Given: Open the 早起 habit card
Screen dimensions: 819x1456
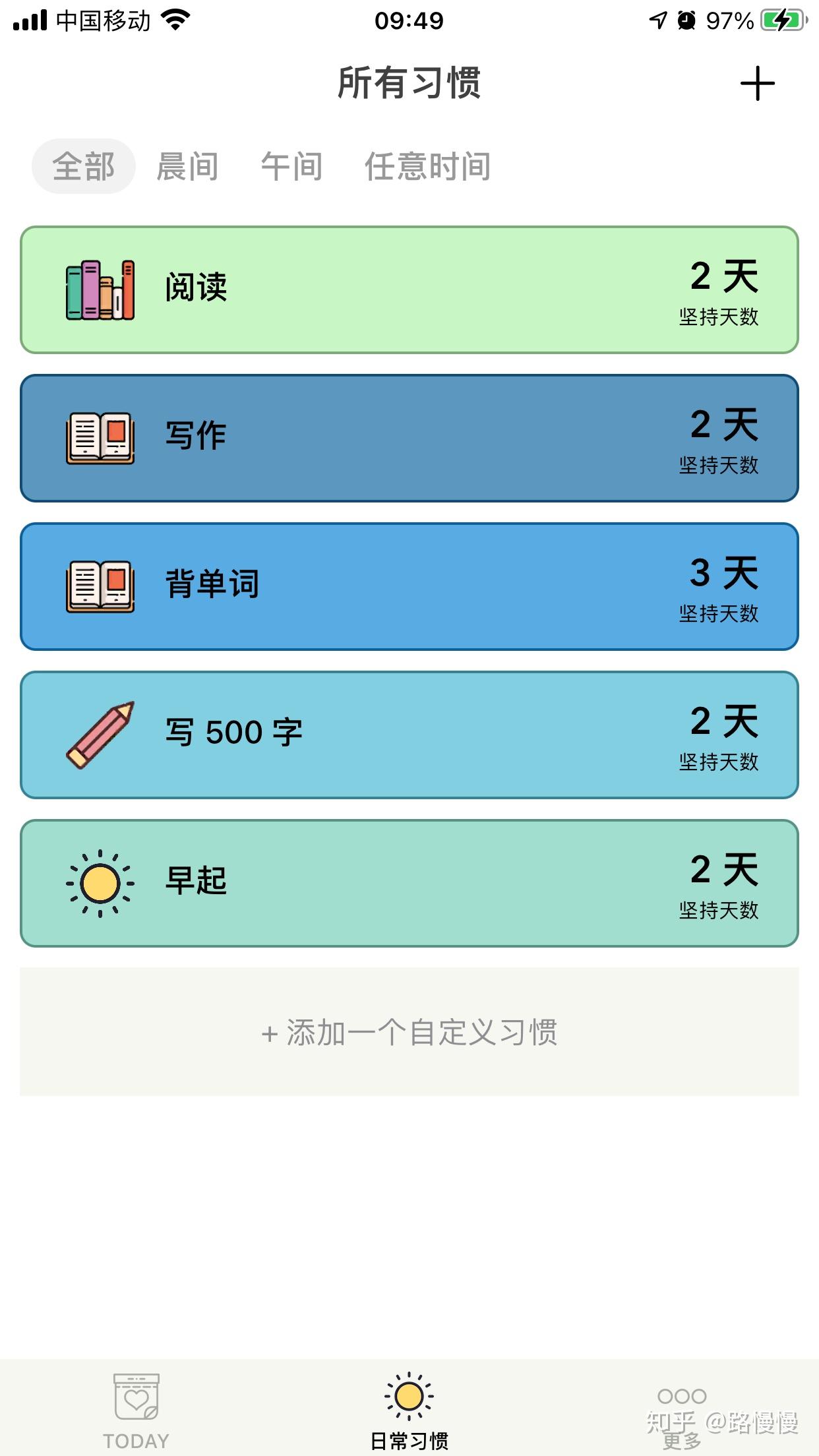Looking at the screenshot, I should (409, 883).
